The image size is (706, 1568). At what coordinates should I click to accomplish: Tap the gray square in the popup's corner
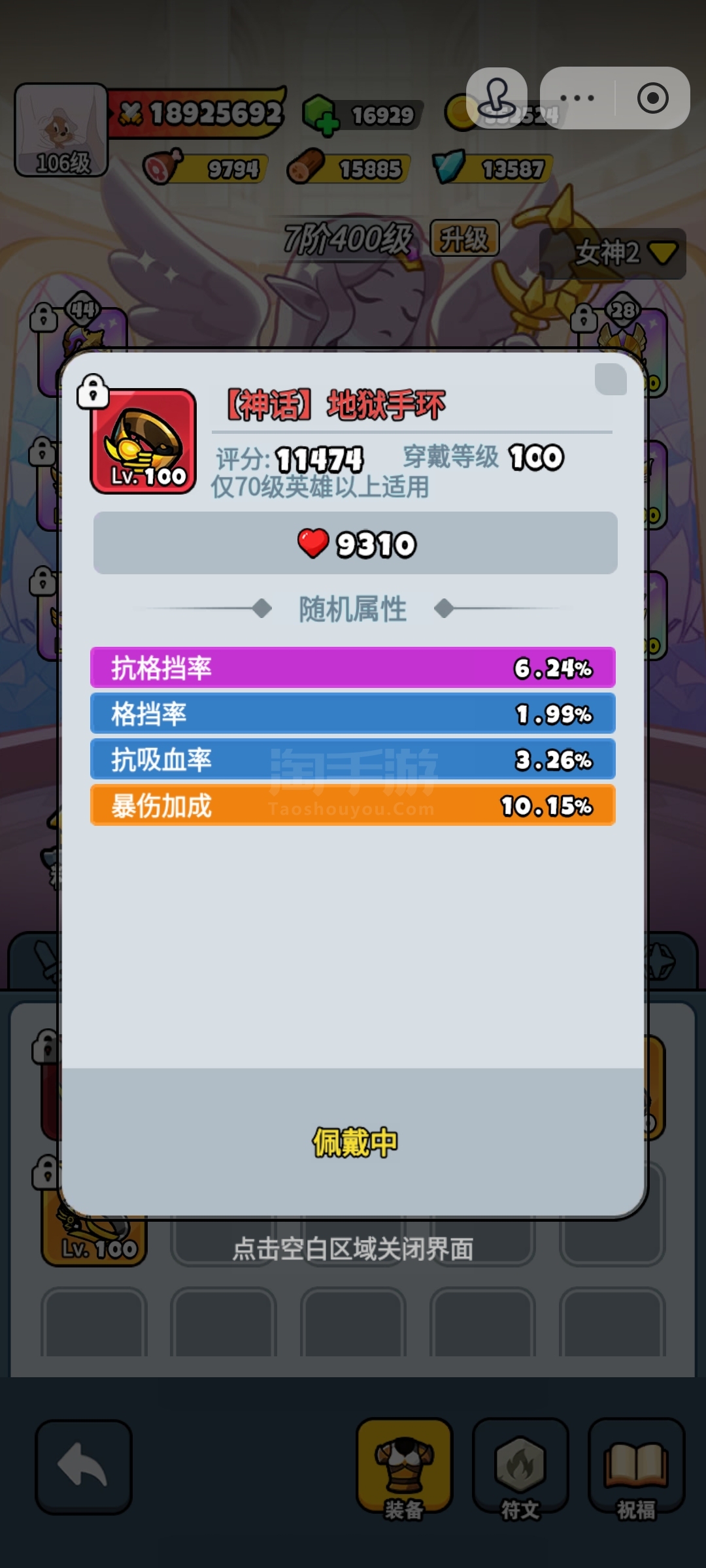click(611, 379)
